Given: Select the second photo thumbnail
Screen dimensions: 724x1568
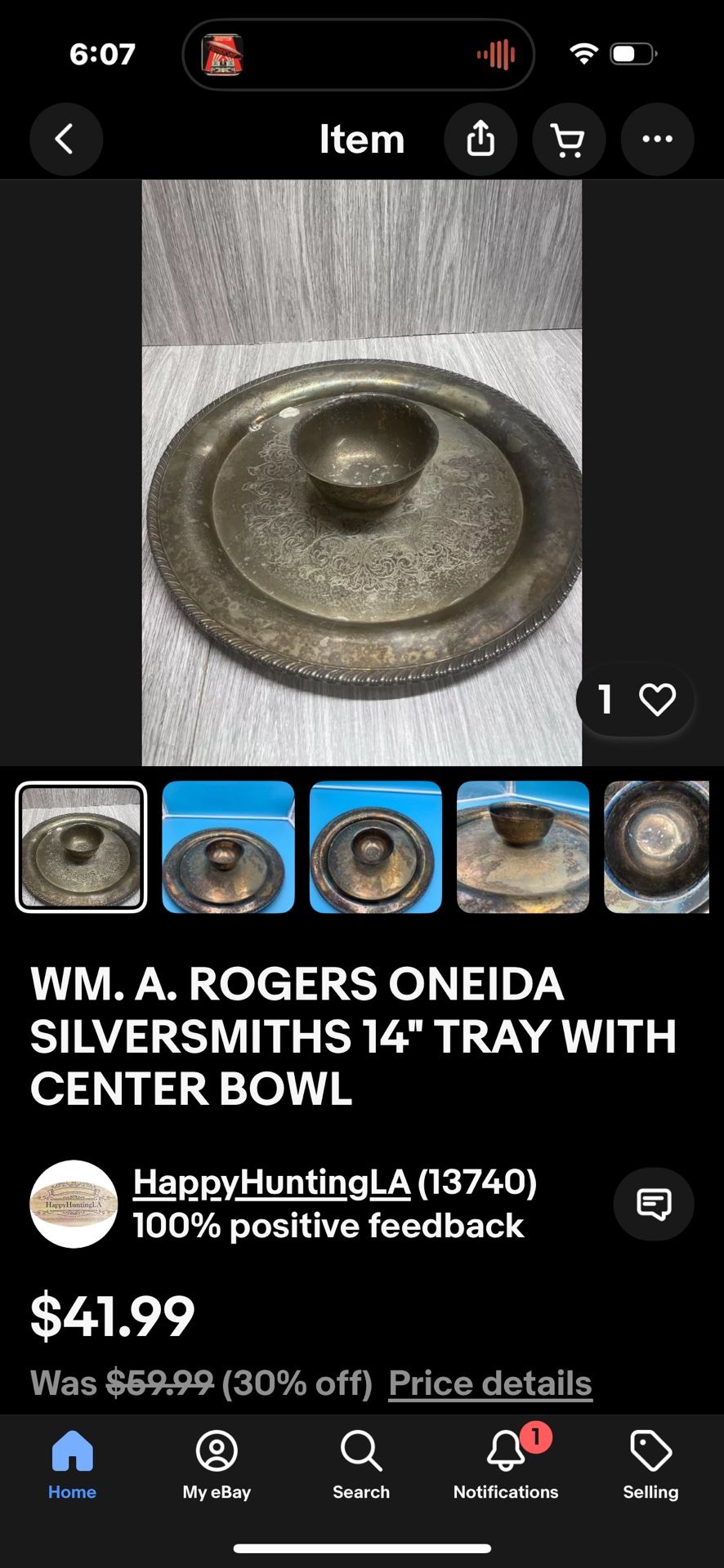Looking at the screenshot, I should pyautogui.click(x=228, y=847).
